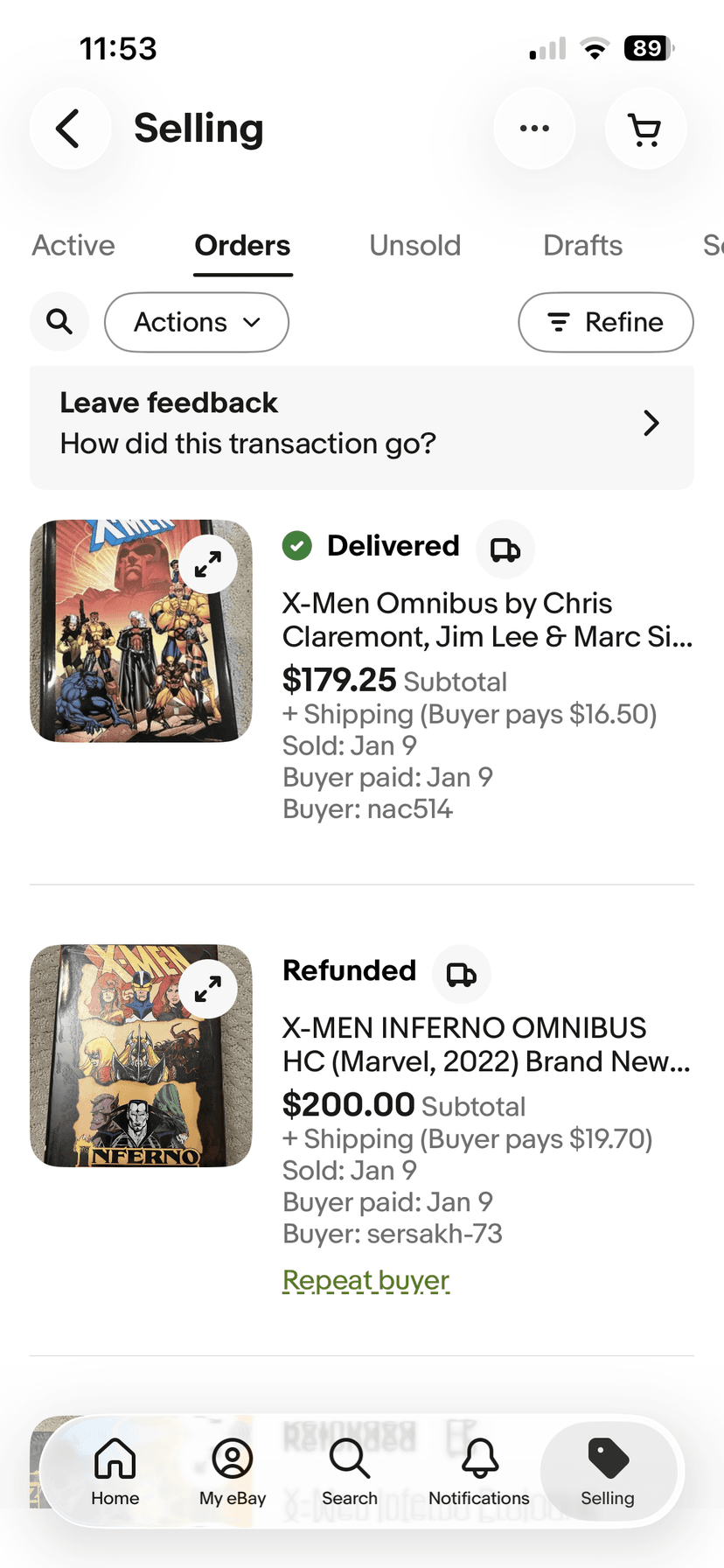
Task: Open the Drafts tab
Action: pyautogui.click(x=582, y=246)
